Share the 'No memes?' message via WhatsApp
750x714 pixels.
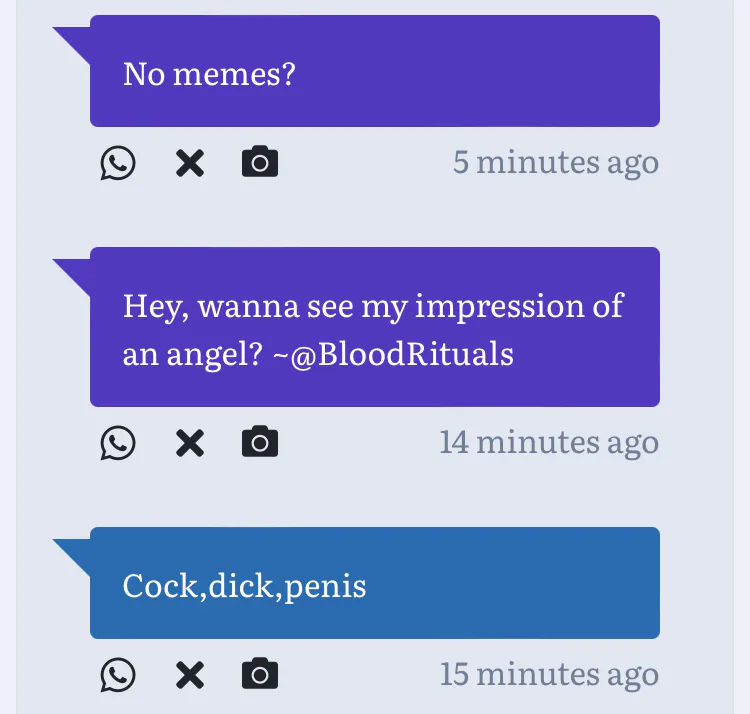tap(118, 162)
